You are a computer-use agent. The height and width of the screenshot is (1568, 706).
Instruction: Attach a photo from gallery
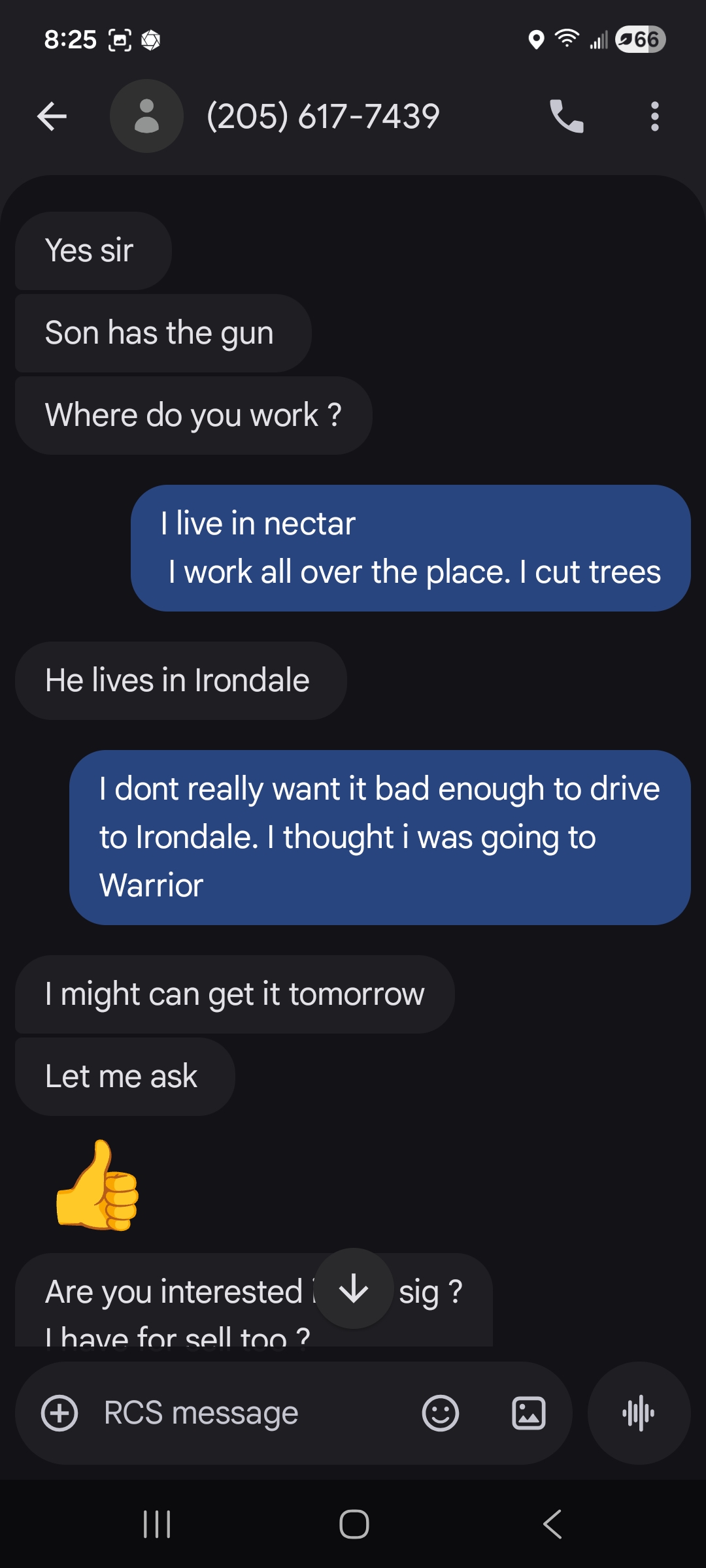click(x=528, y=1413)
